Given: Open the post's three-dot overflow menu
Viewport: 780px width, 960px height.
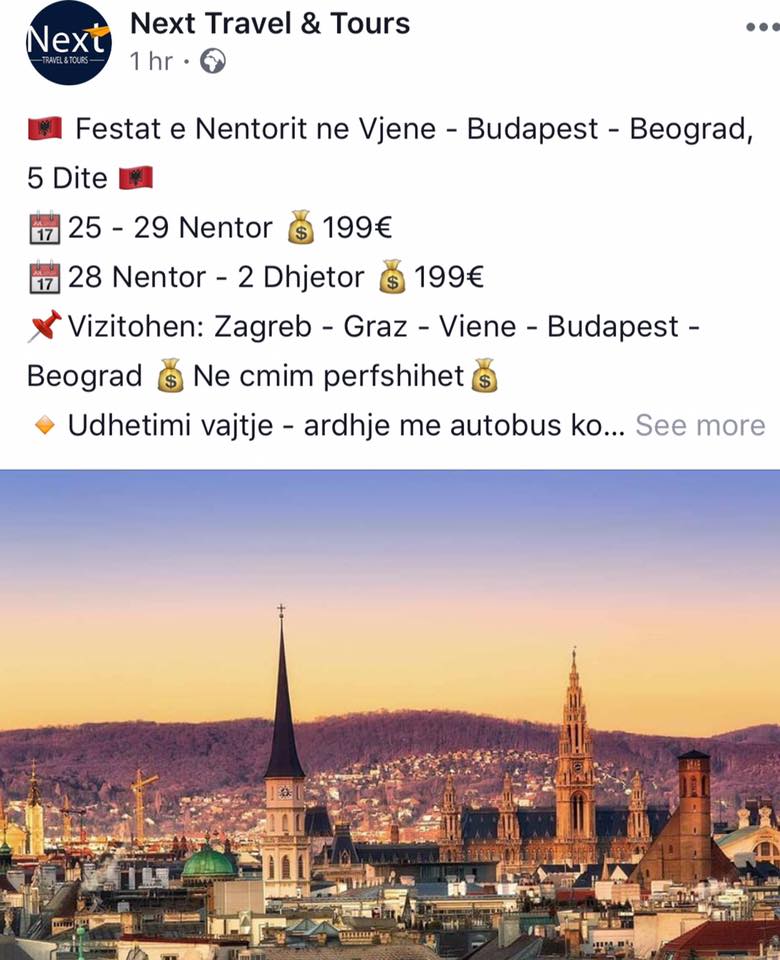Looking at the screenshot, I should (762, 27).
